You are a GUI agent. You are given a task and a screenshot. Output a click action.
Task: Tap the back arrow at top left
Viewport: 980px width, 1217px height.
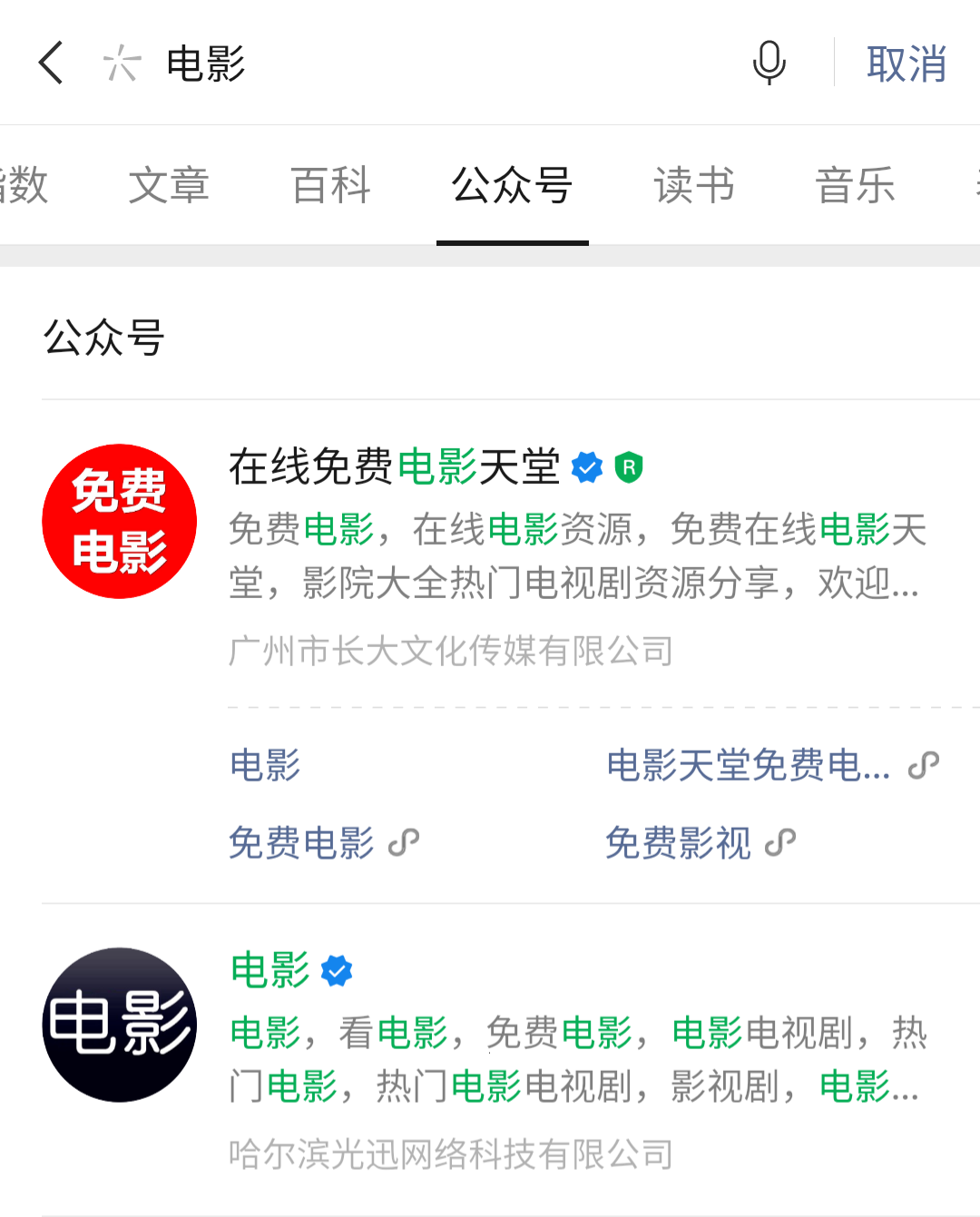pyautogui.click(x=50, y=64)
